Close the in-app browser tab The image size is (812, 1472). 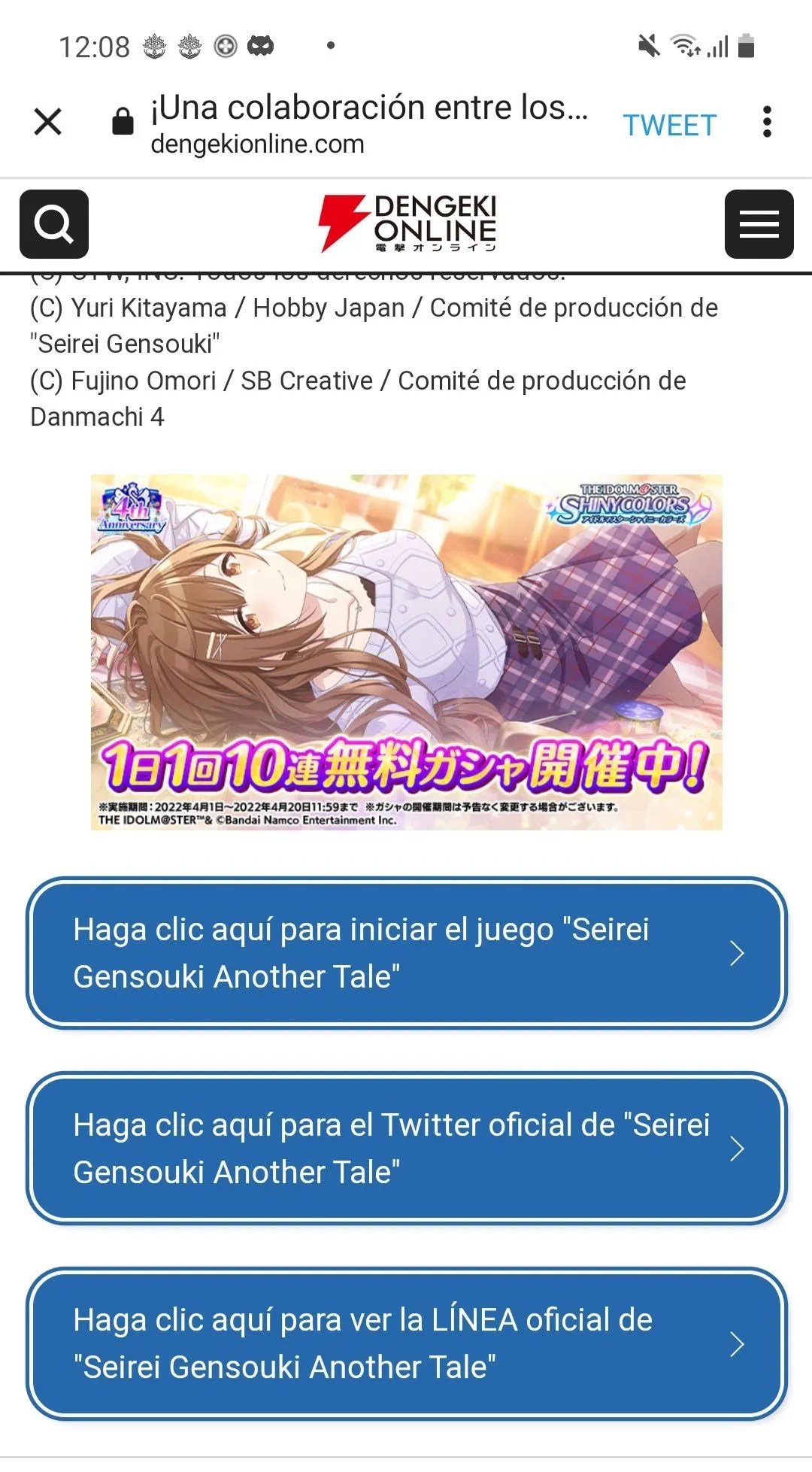pos(48,122)
